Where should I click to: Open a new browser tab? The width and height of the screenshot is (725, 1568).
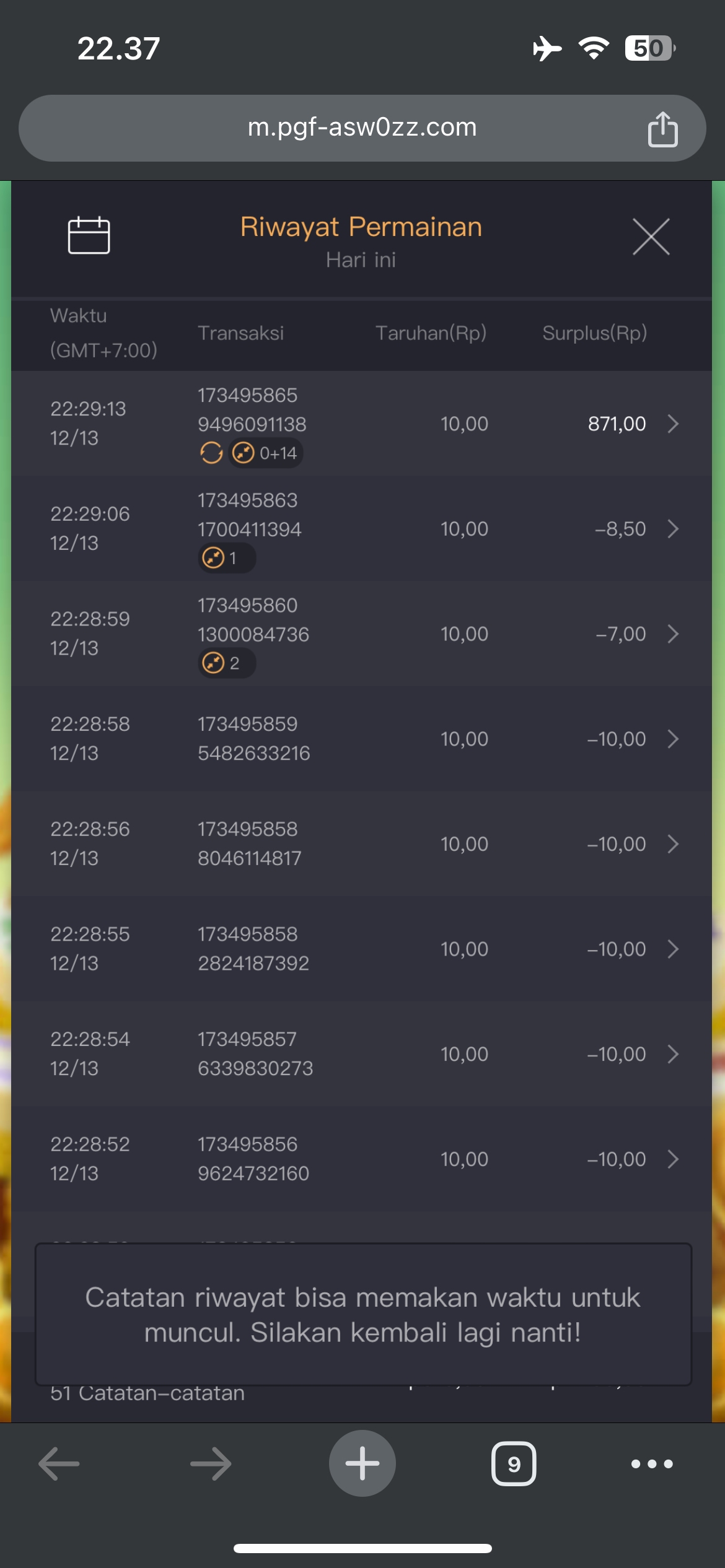[362, 1463]
